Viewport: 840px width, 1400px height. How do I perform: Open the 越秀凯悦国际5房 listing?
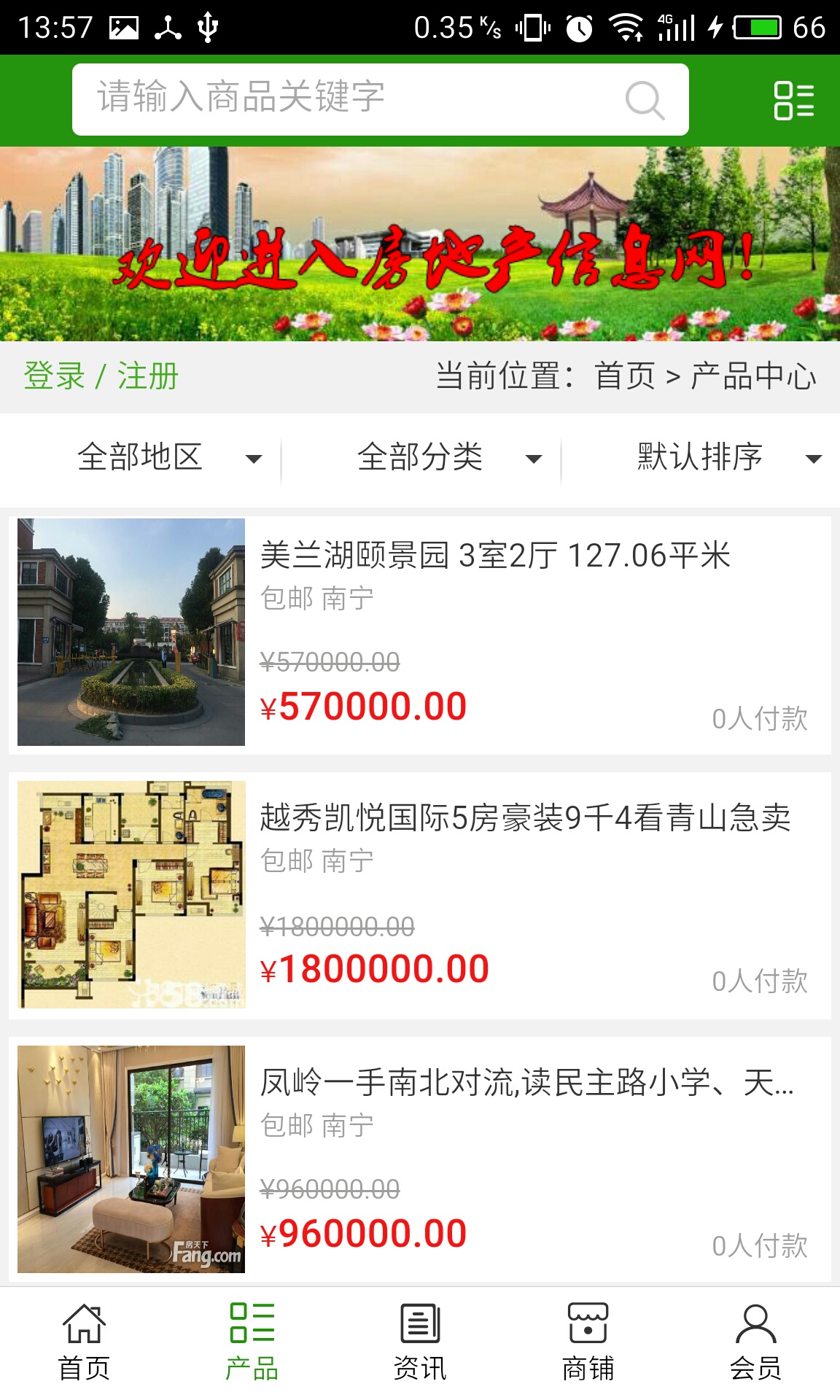[x=525, y=818]
